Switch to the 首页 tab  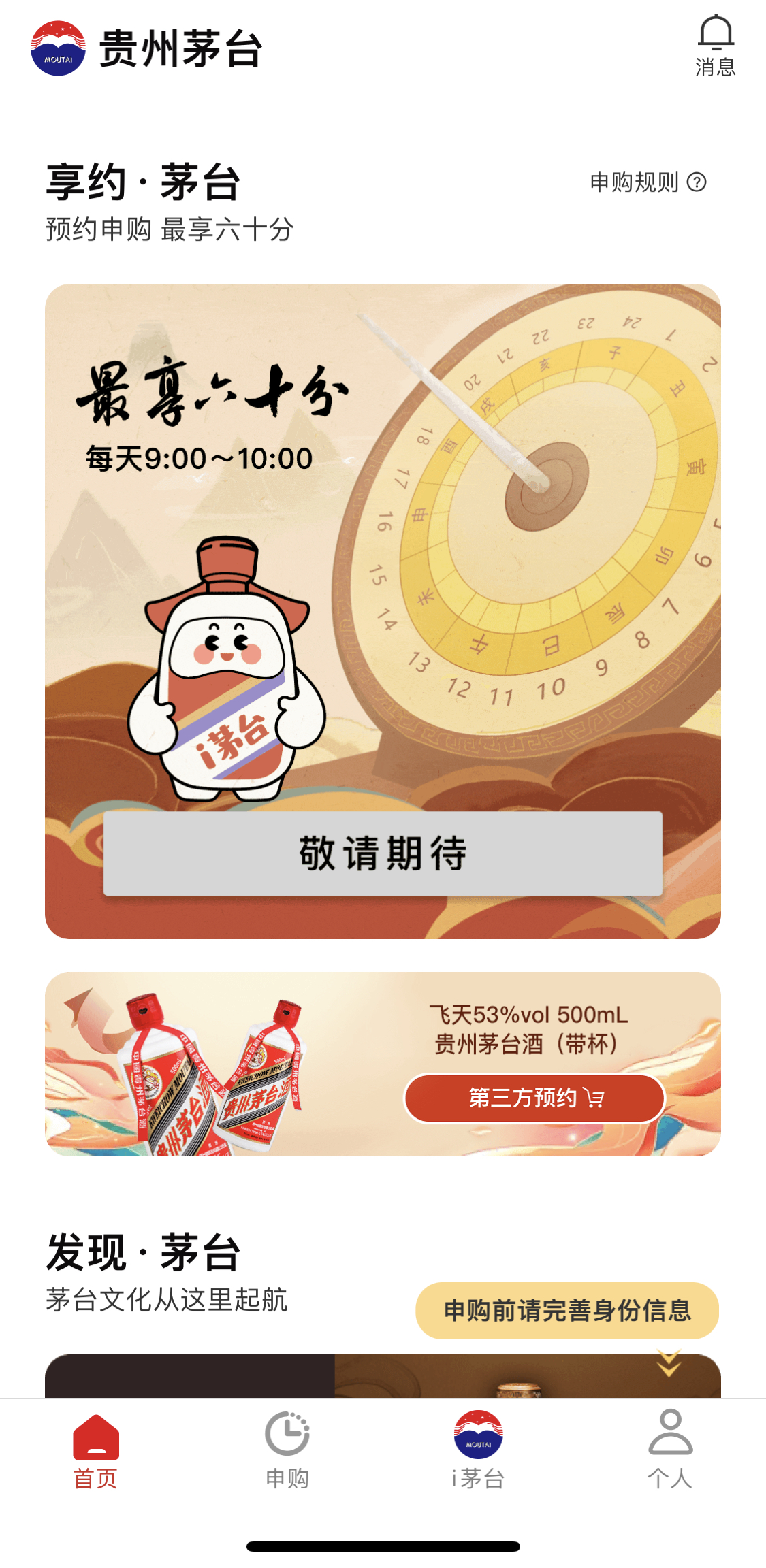(96, 1450)
